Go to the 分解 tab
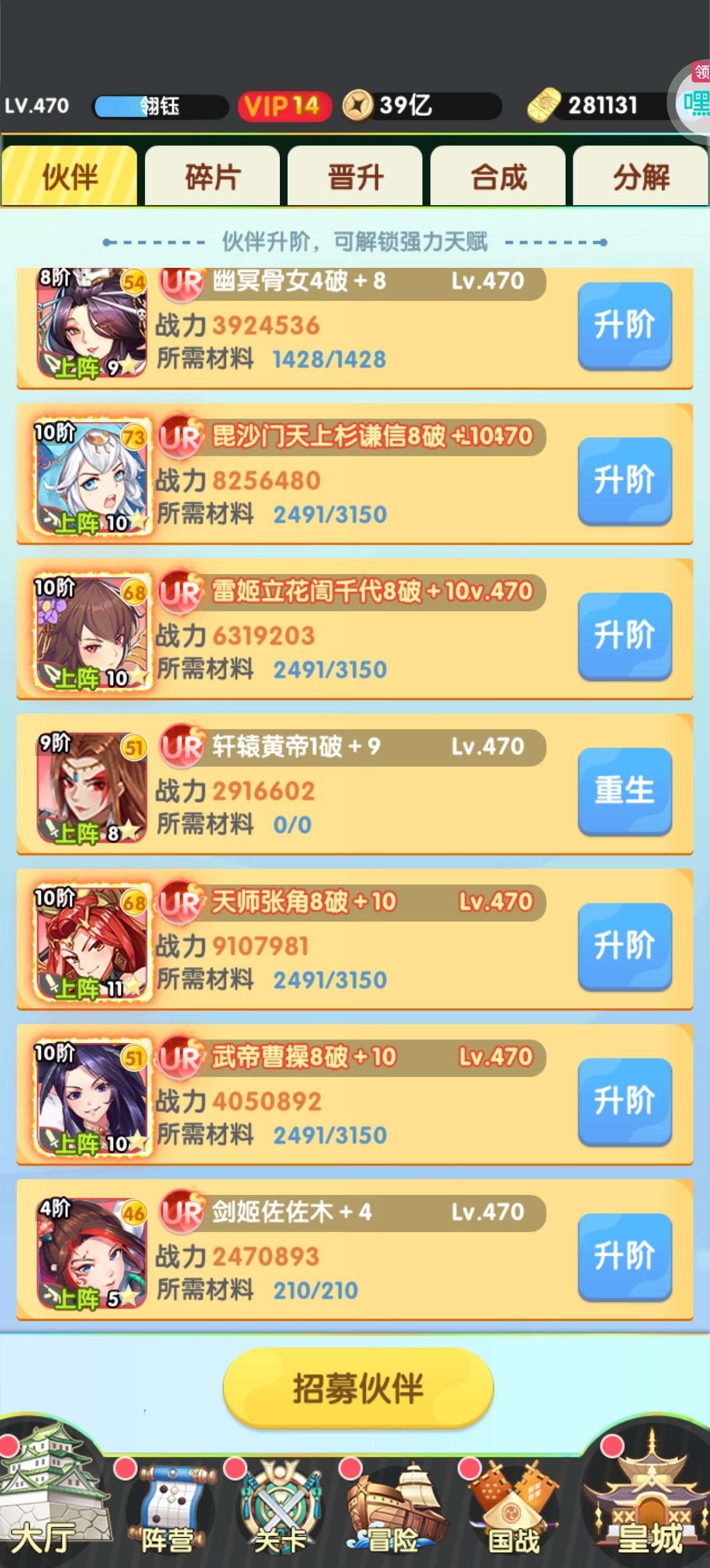The image size is (710, 1568). coord(641,177)
